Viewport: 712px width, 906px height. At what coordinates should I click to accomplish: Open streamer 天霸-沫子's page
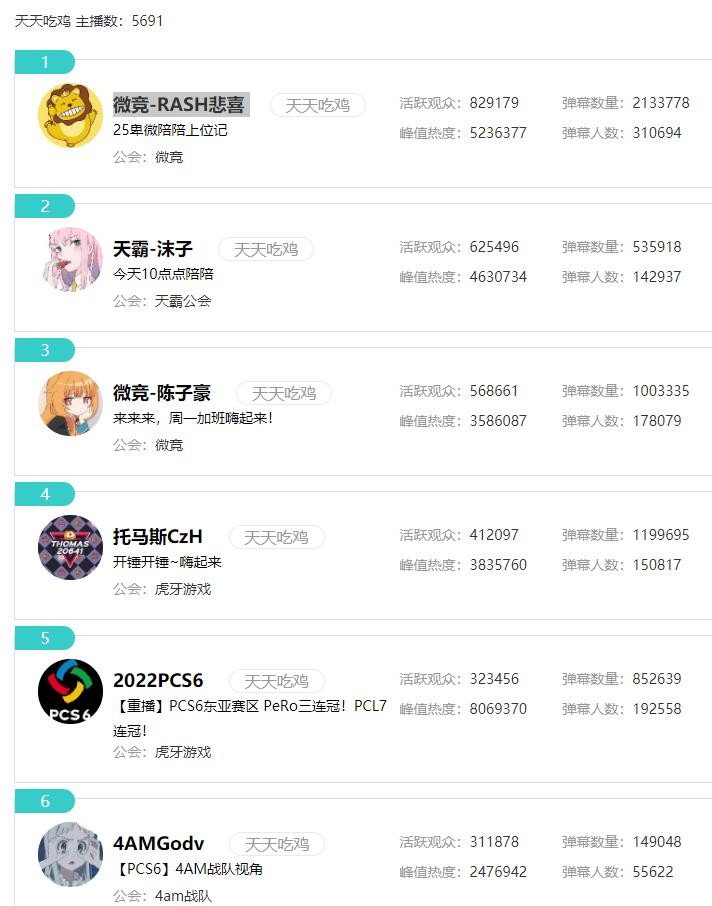coord(153,248)
